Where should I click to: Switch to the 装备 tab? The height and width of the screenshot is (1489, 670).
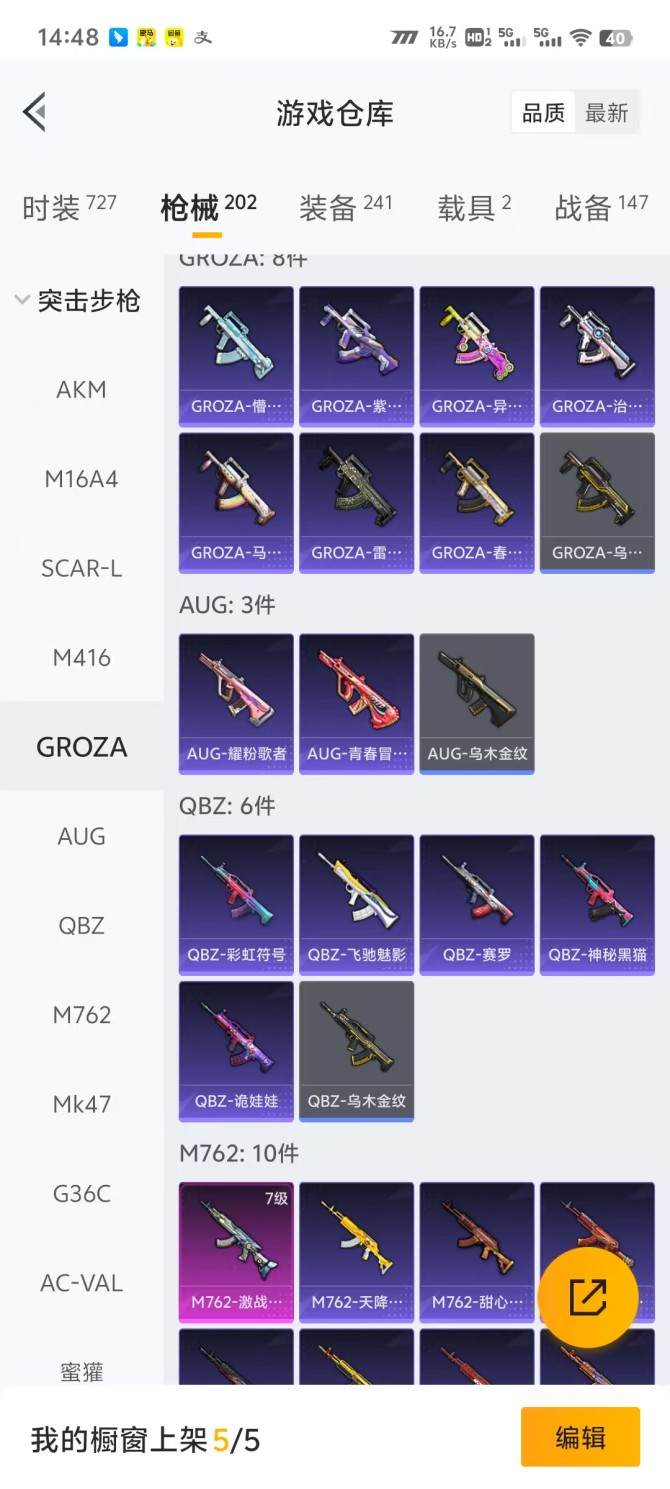click(x=345, y=207)
